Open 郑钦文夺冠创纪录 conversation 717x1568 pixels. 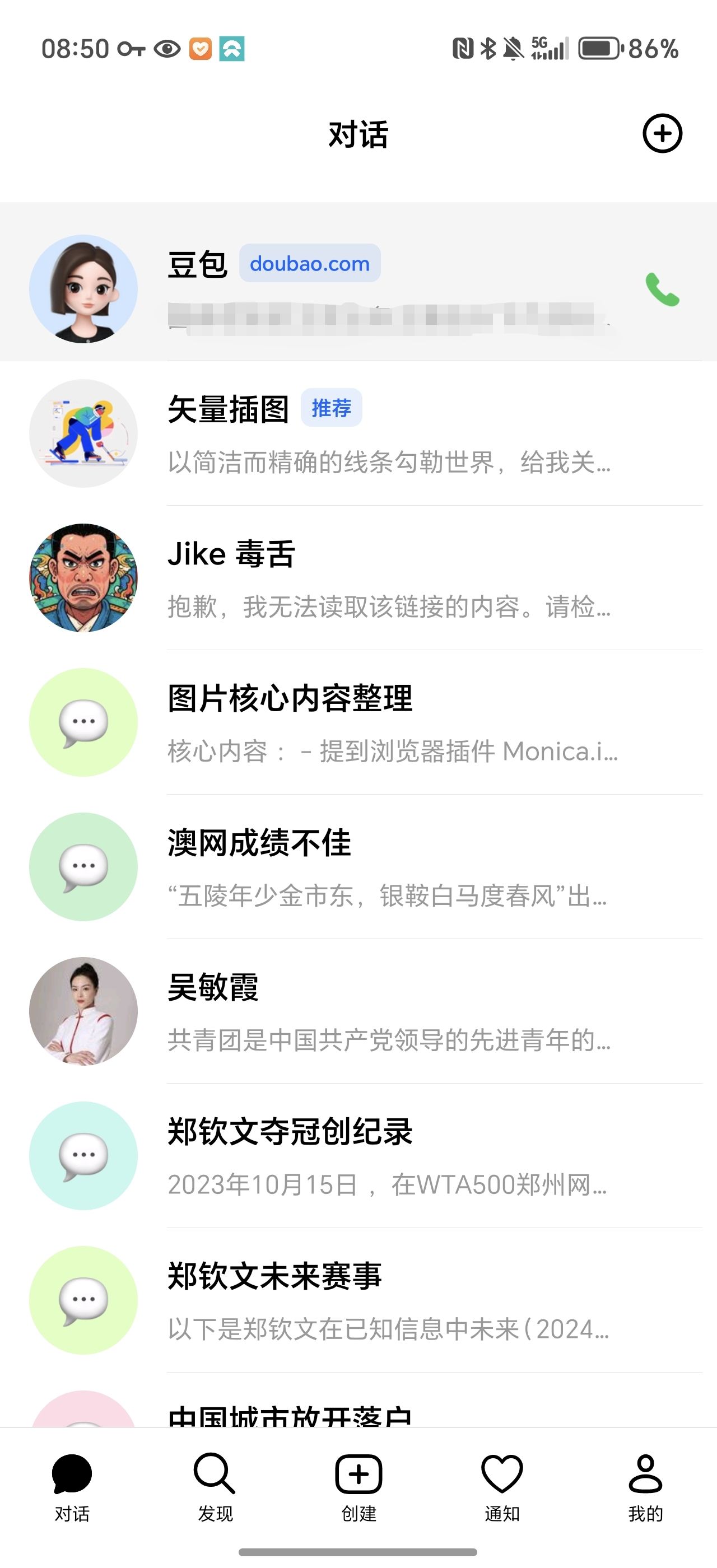(365, 1156)
